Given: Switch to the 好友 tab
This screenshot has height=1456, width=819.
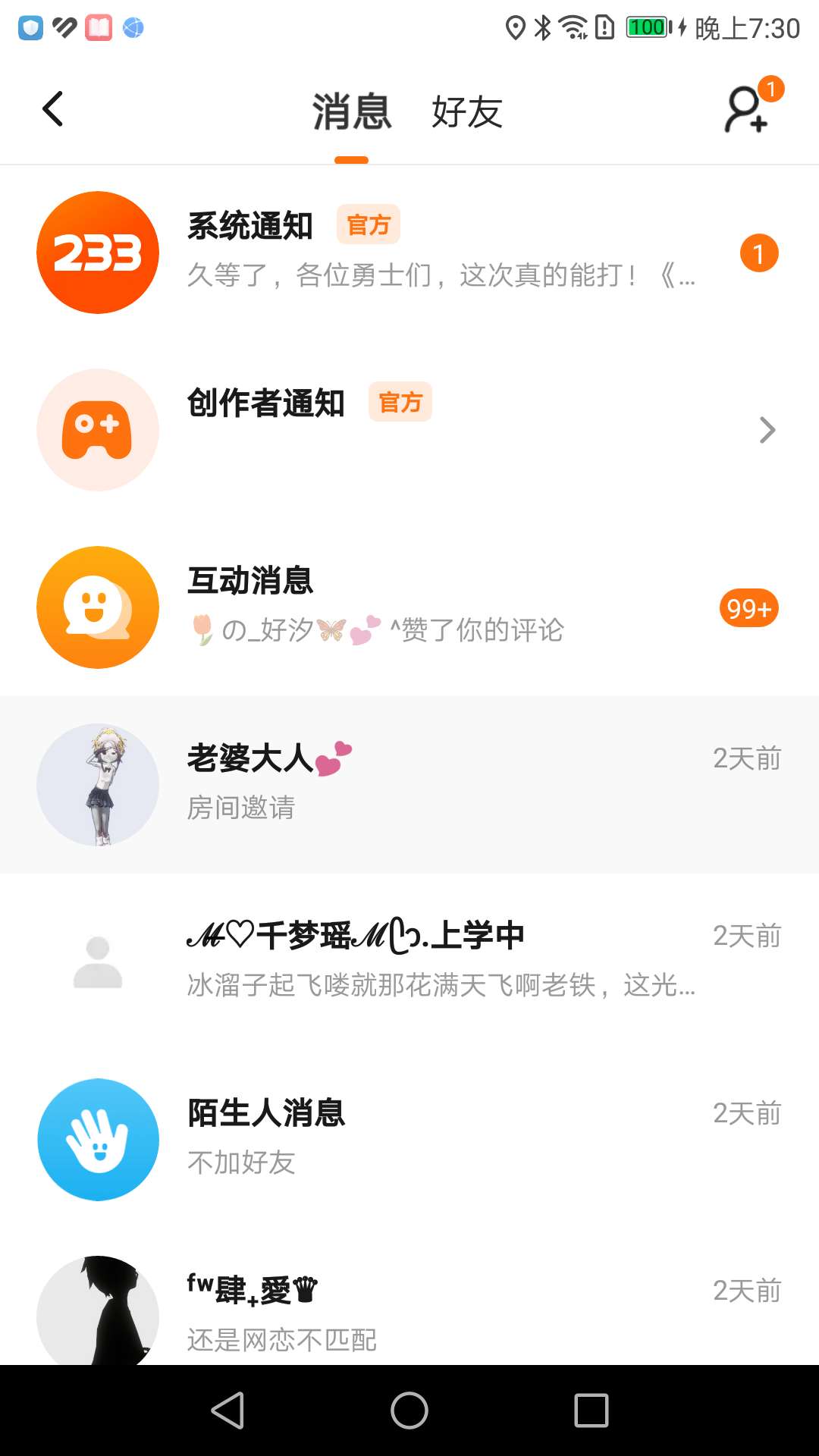Looking at the screenshot, I should pyautogui.click(x=466, y=112).
